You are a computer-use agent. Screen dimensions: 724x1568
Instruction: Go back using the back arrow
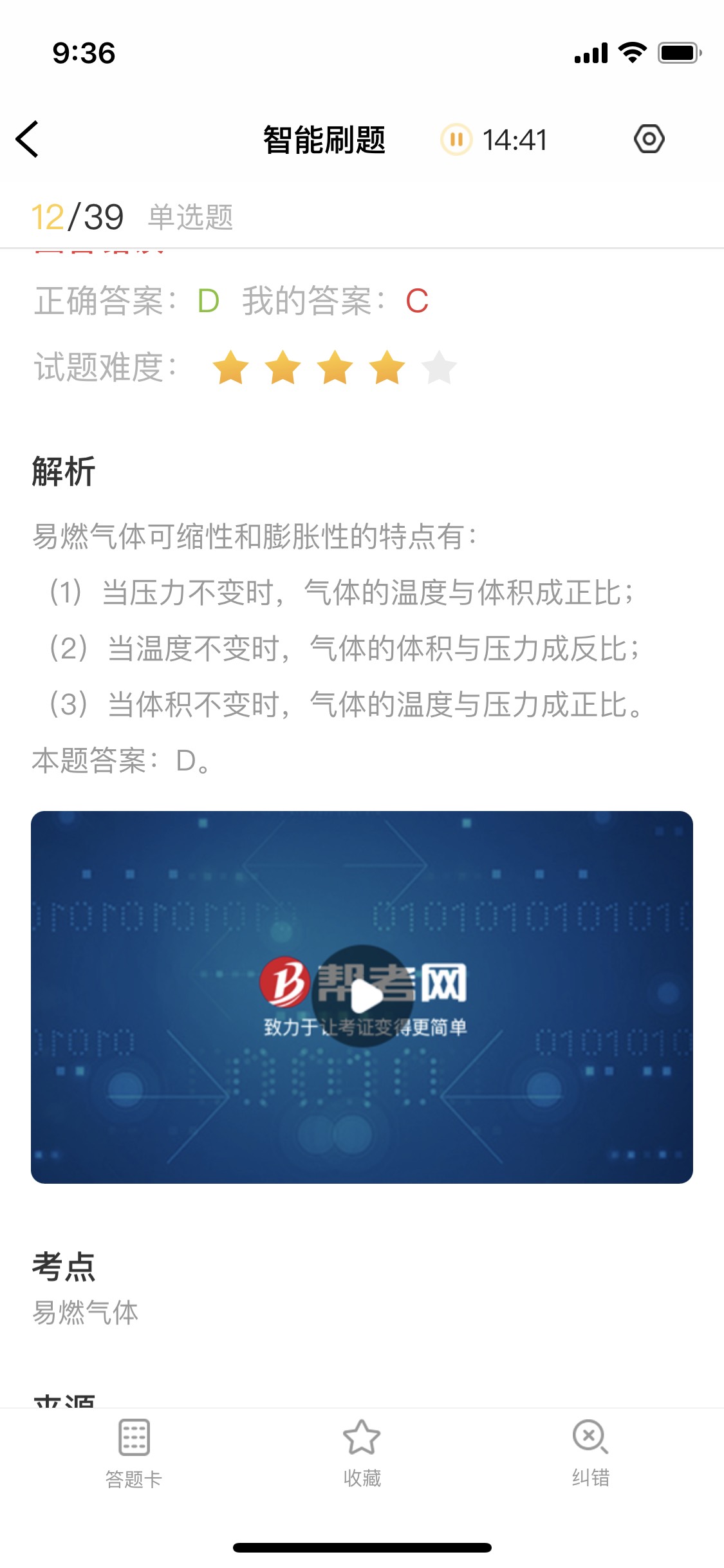28,139
